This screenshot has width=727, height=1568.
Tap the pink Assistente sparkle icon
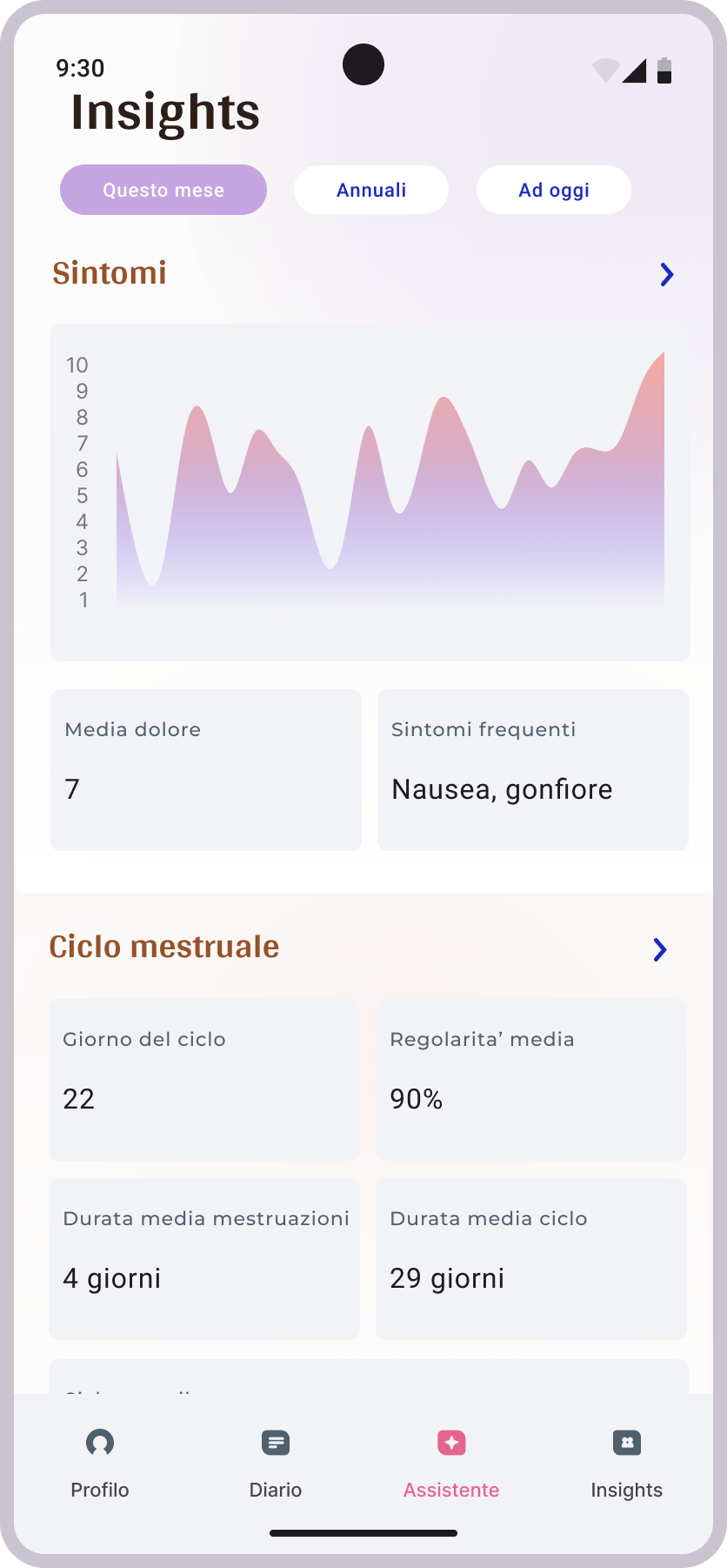[451, 1444]
